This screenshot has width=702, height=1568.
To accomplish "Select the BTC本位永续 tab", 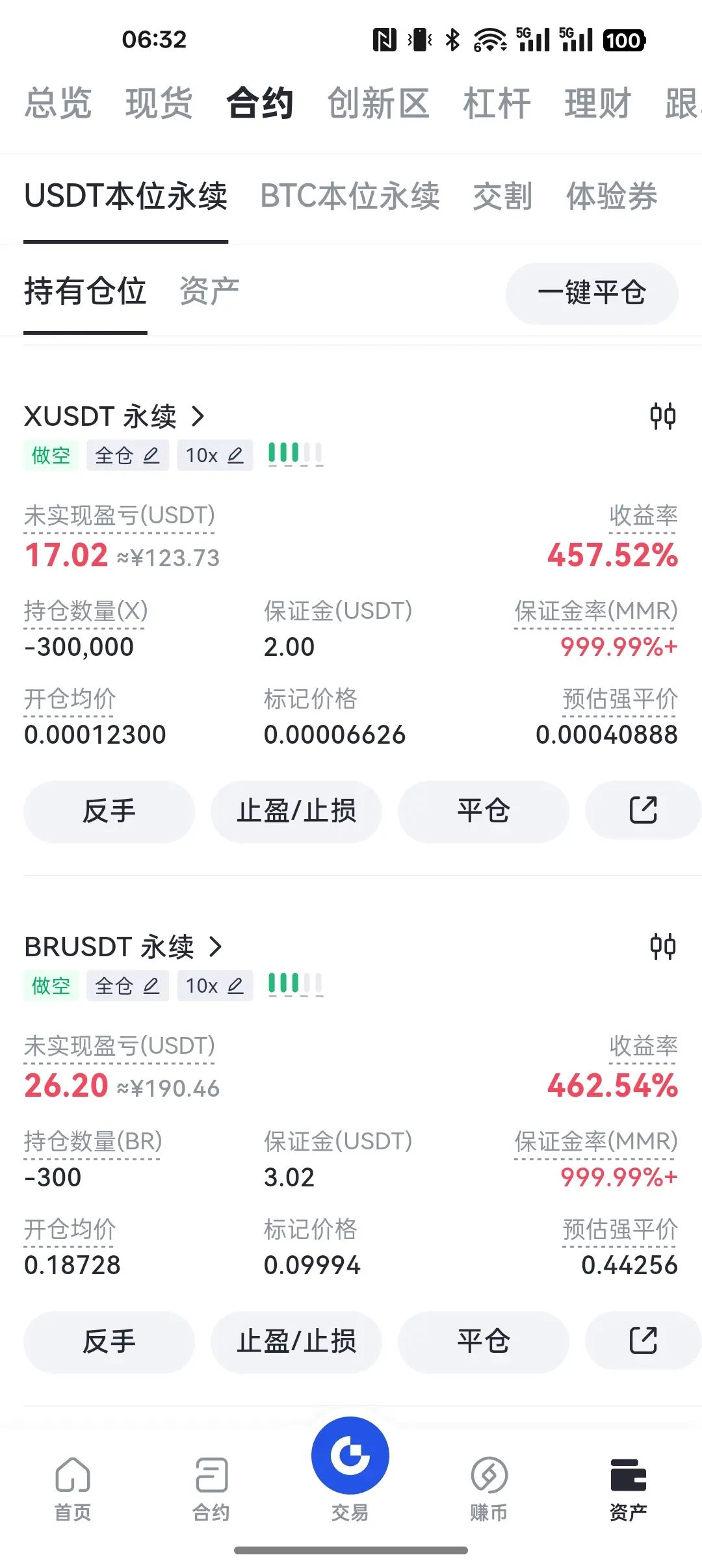I will pyautogui.click(x=350, y=196).
